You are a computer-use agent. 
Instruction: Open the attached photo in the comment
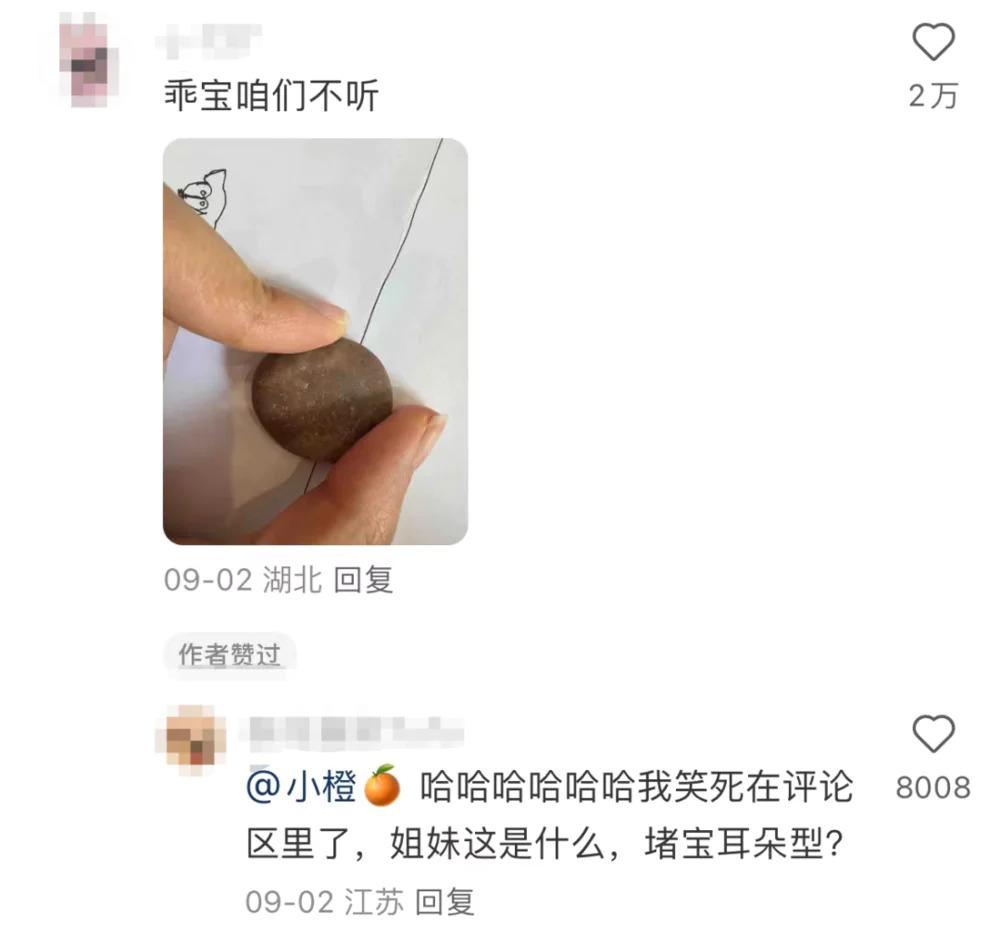pos(315,341)
